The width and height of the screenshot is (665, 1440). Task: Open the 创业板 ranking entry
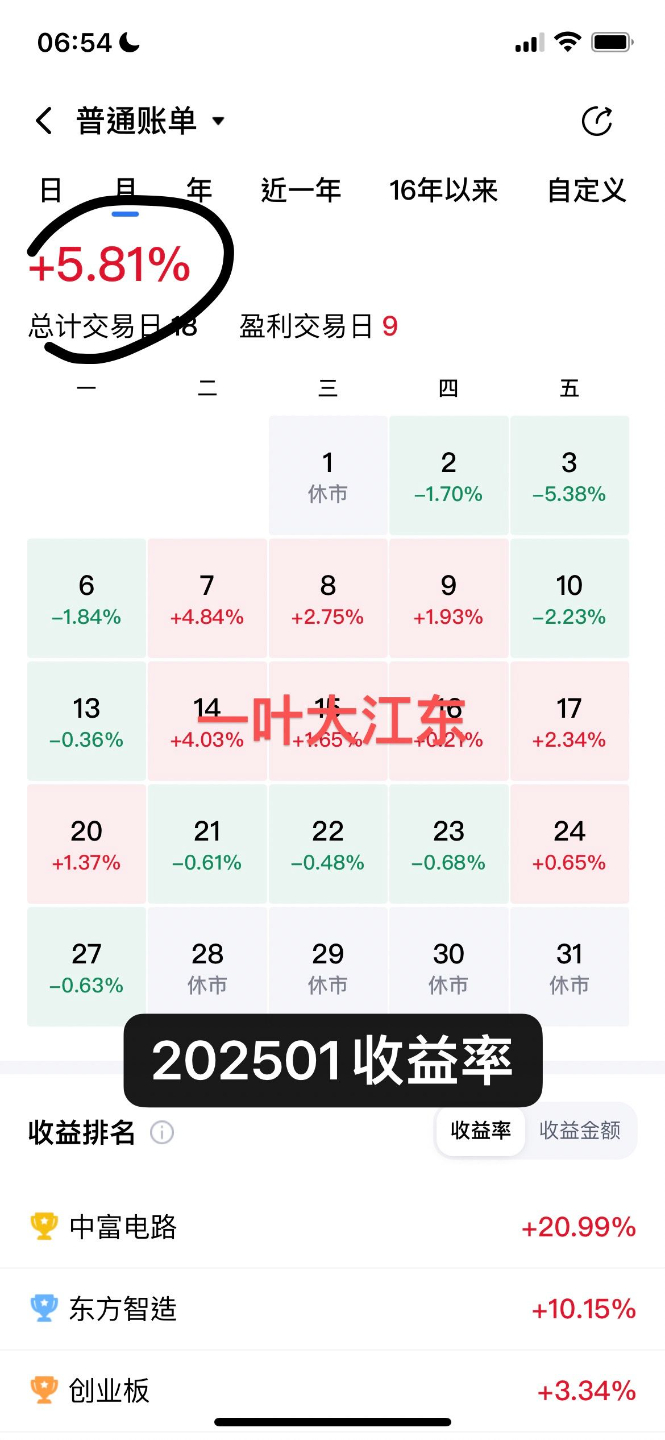(332, 1390)
